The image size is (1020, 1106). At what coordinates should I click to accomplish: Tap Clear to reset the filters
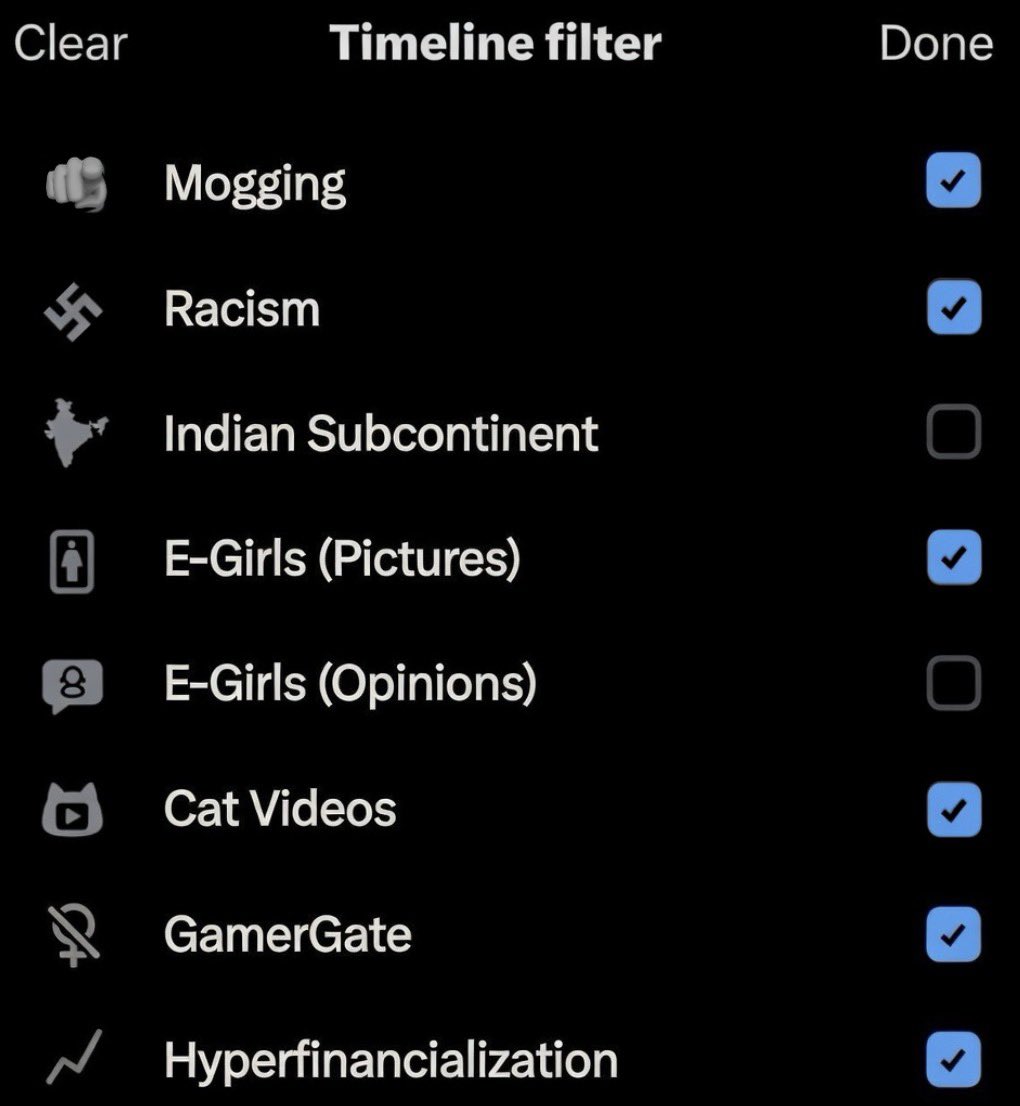(x=71, y=44)
